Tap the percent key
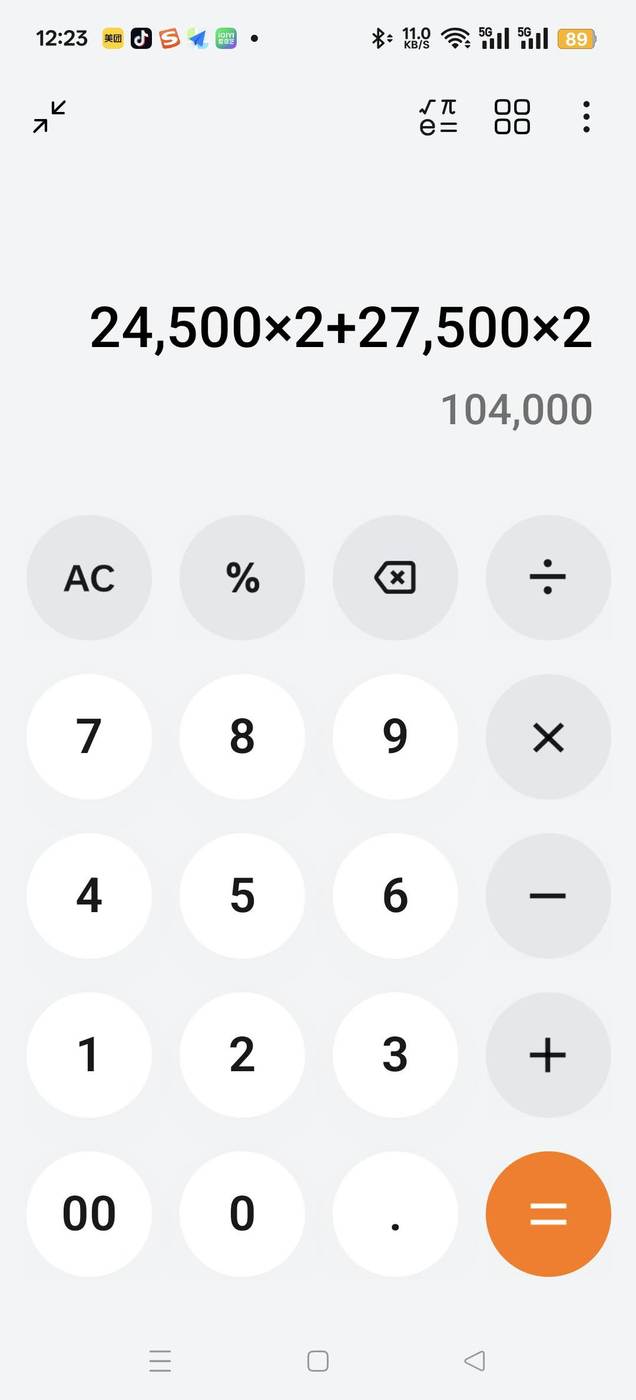Image resolution: width=636 pixels, height=1400 pixels. [242, 578]
